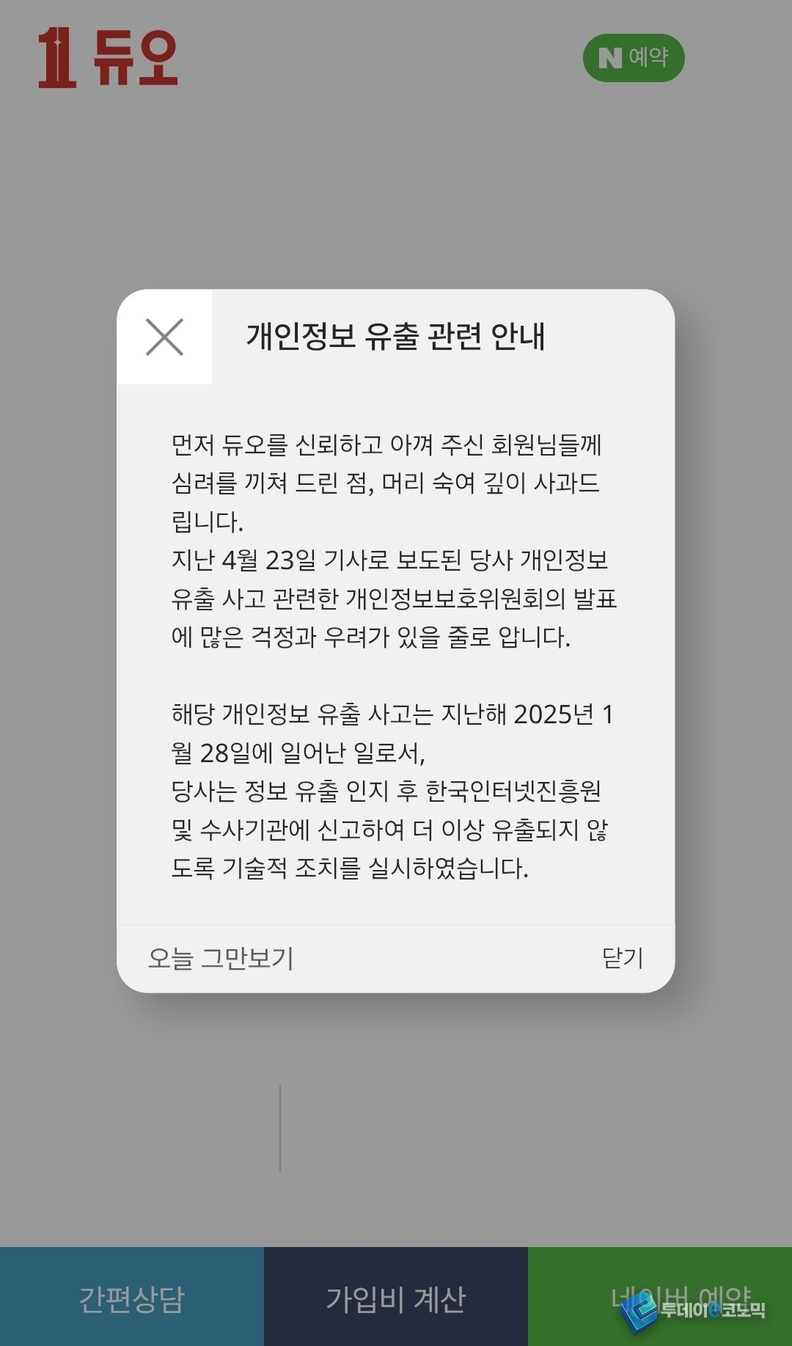Close the dialog with the X icon

pyautogui.click(x=164, y=337)
